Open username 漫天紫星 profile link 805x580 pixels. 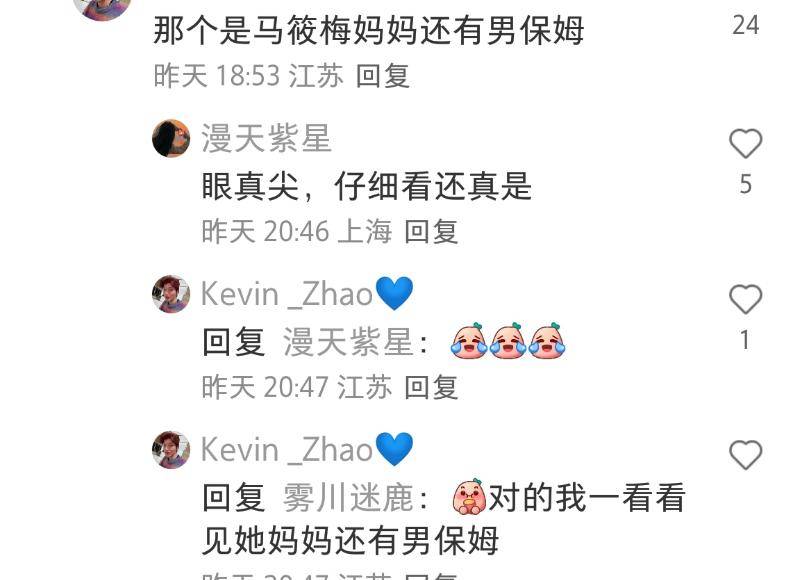tap(266, 139)
